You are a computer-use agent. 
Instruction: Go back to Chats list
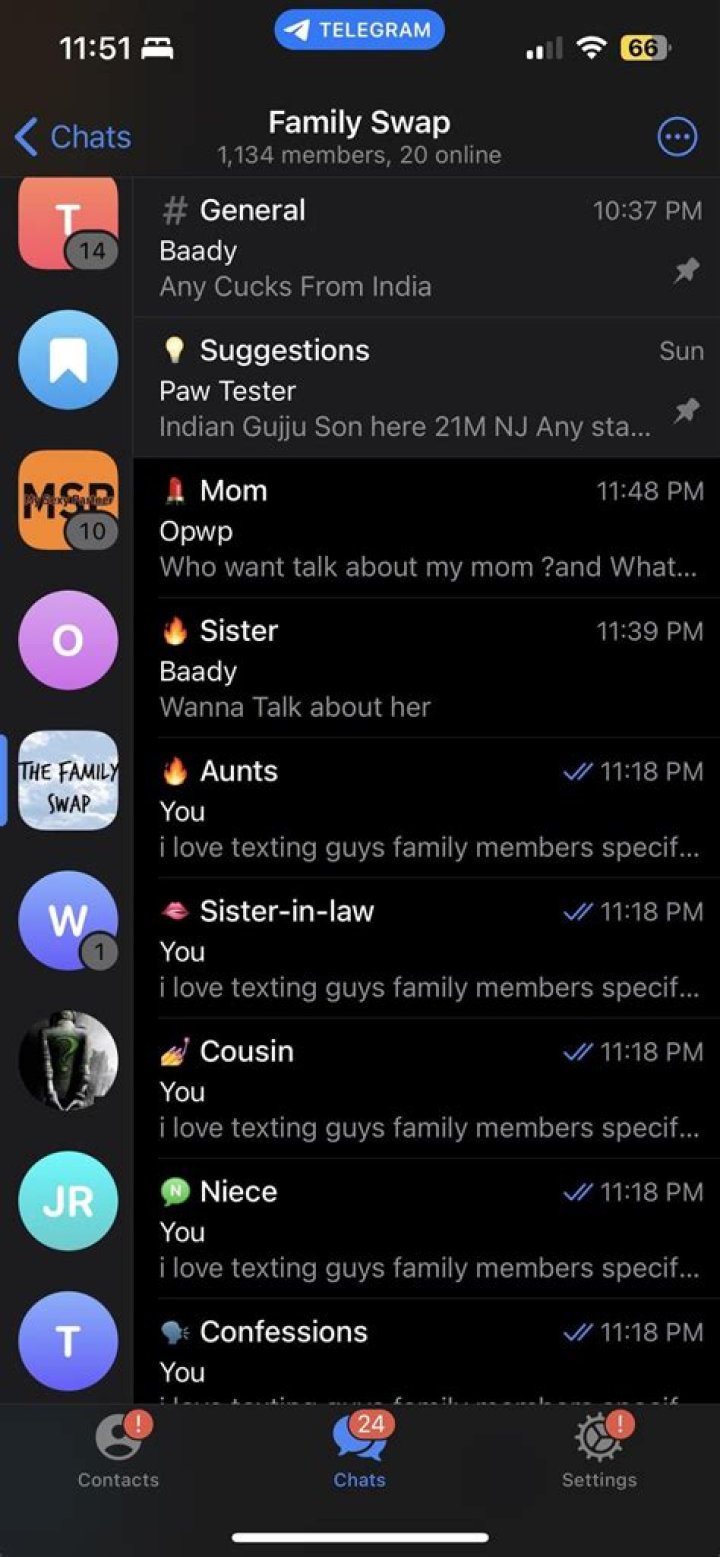pyautogui.click(x=74, y=137)
